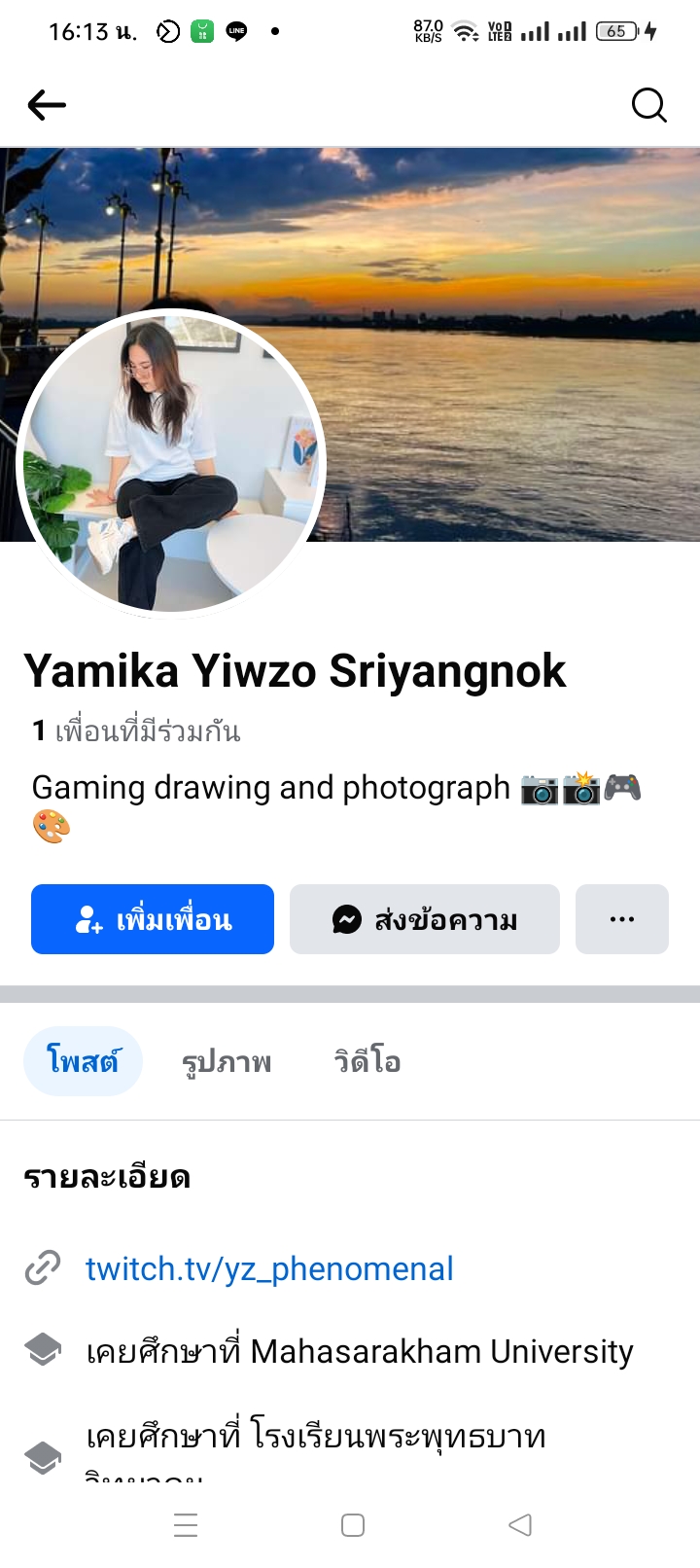
Task: Switch to the รูปภาพ photos tab
Action: 227,1061
